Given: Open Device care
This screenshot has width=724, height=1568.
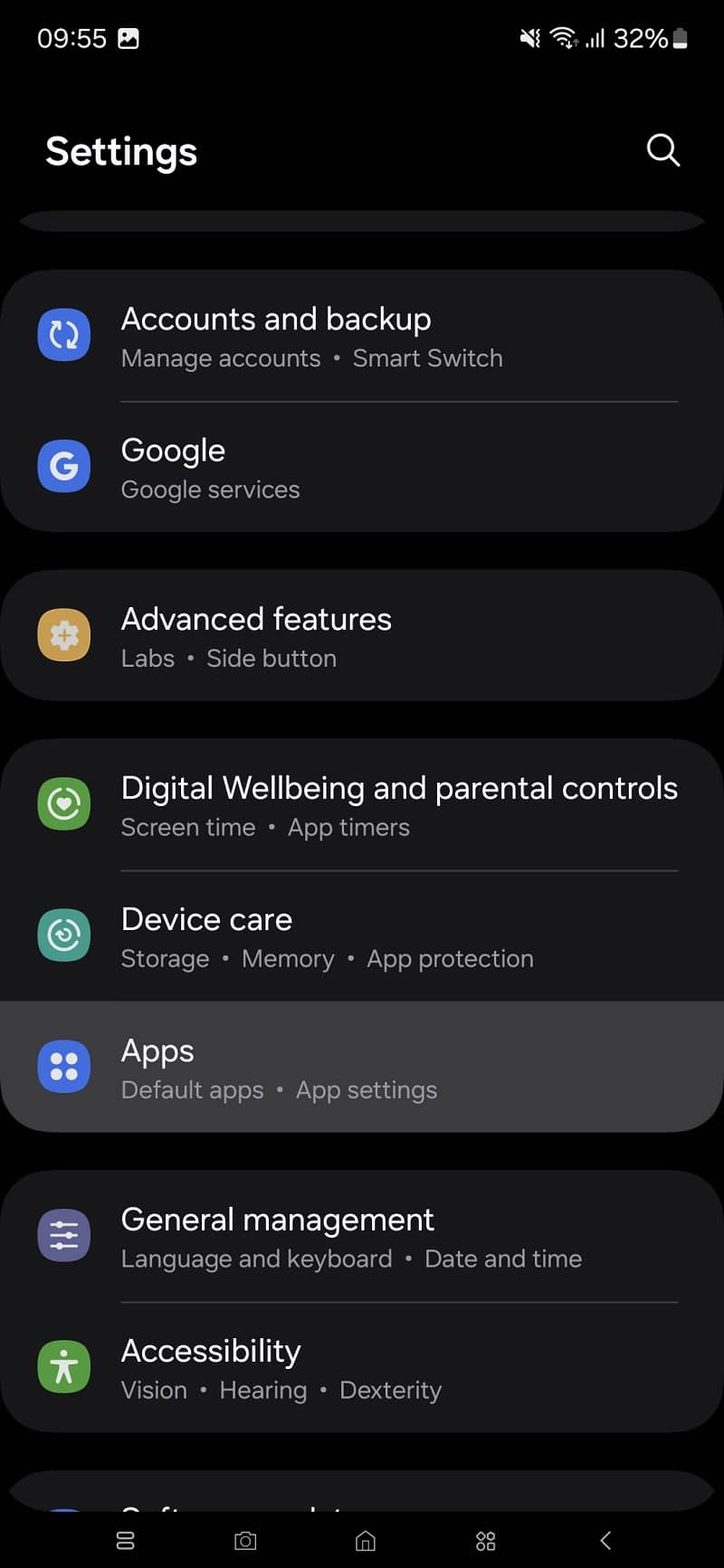Looking at the screenshot, I should (362, 936).
